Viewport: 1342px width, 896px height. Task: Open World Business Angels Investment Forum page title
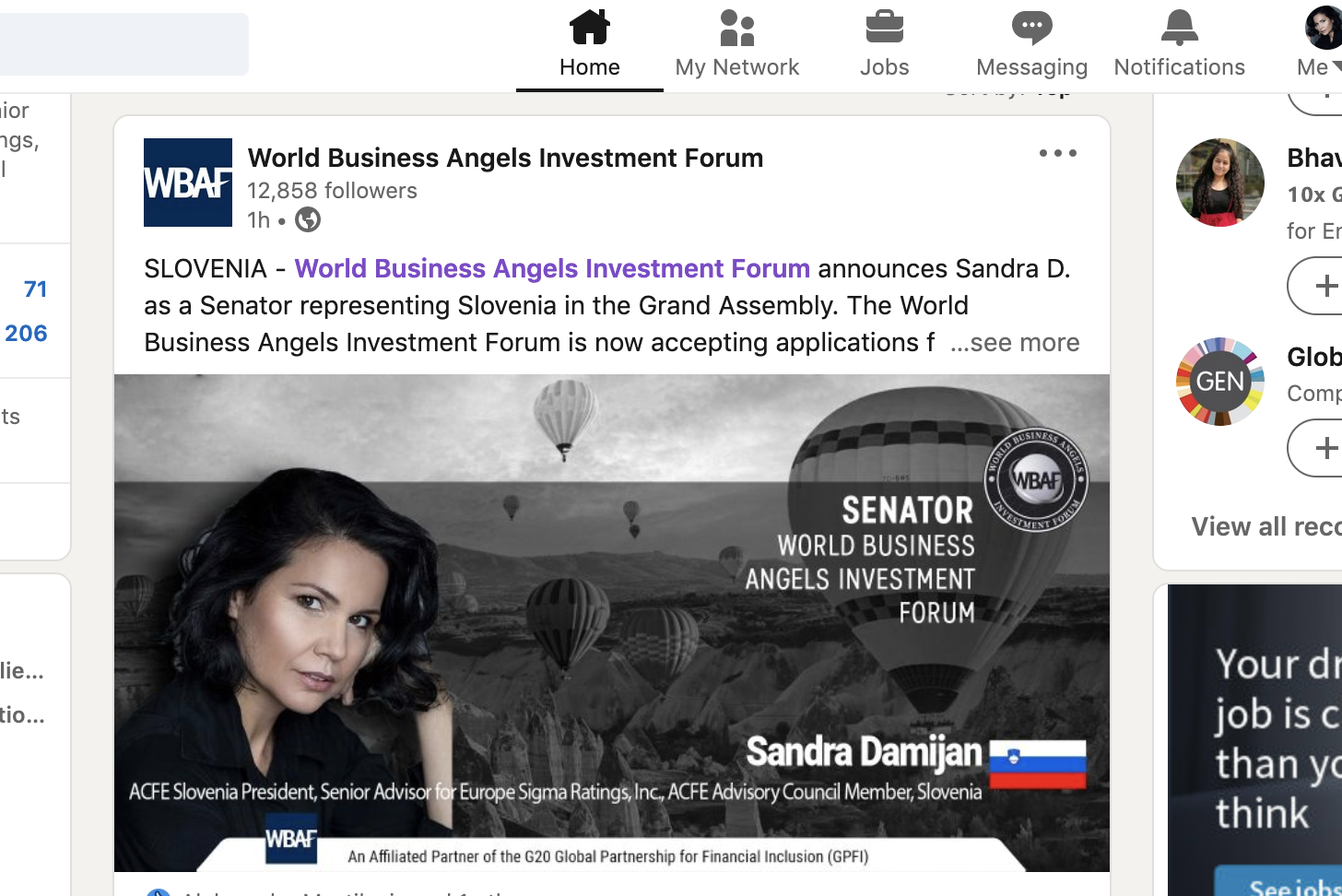pos(505,158)
